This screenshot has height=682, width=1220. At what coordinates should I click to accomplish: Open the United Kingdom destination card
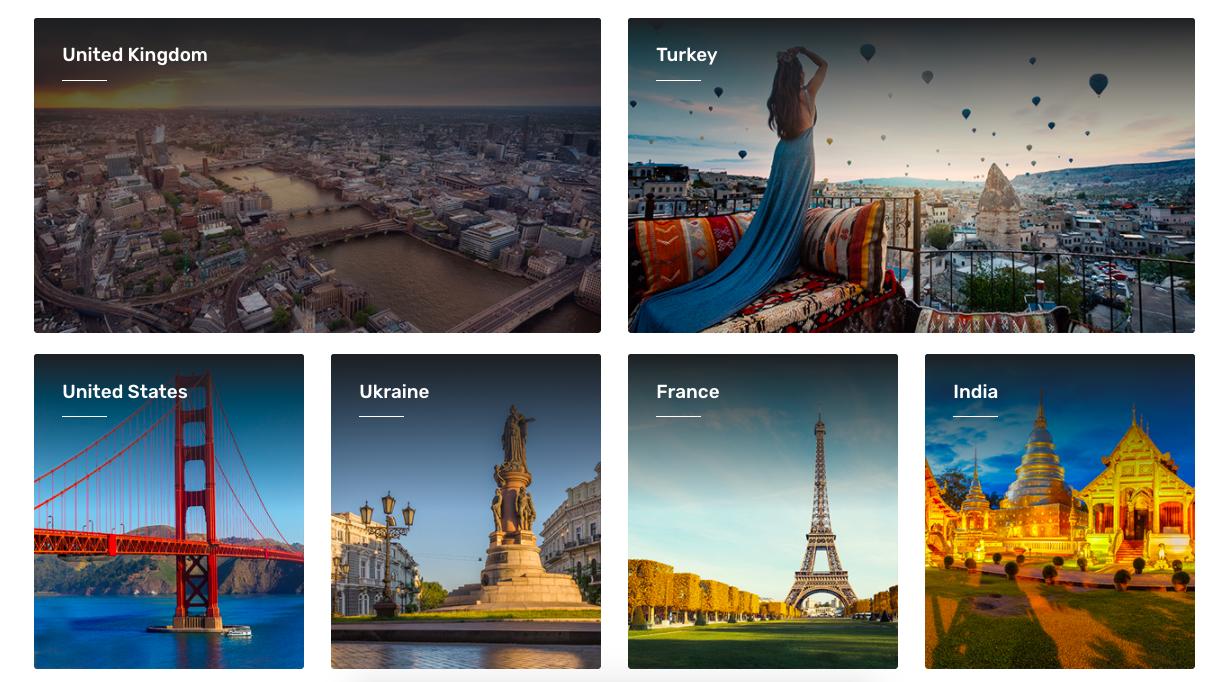[x=317, y=175]
